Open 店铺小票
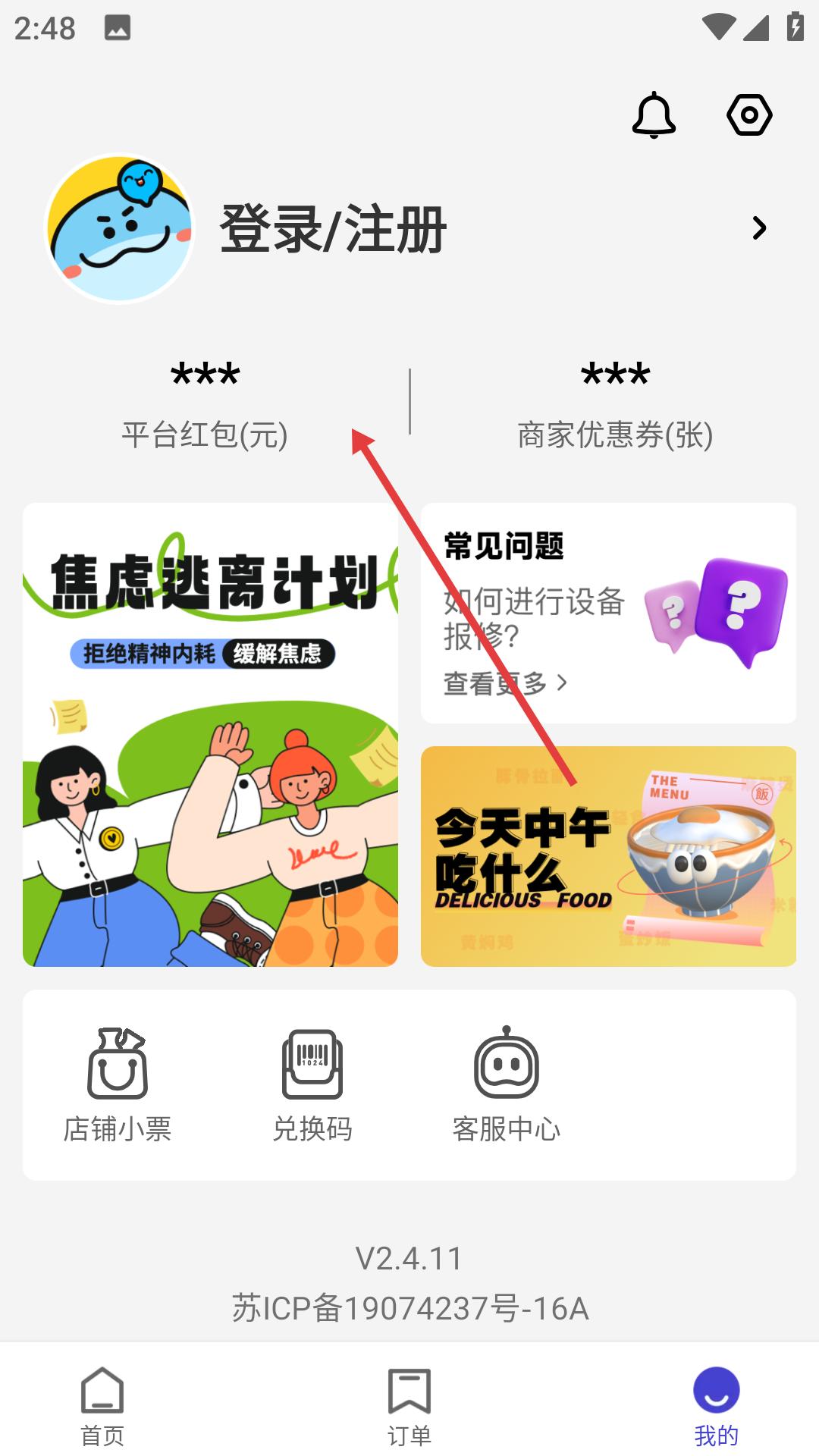The image size is (819, 1456). point(118,1084)
